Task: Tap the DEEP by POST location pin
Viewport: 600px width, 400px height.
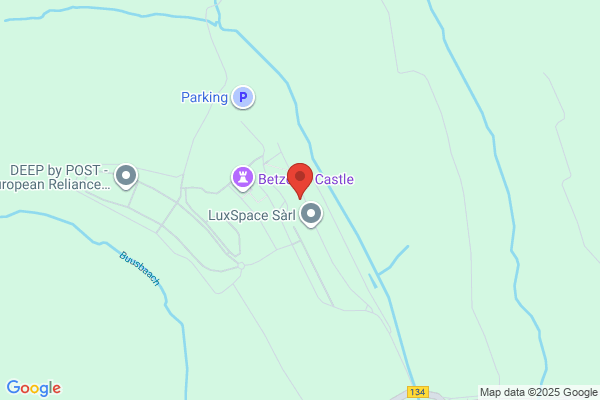Action: [x=126, y=176]
